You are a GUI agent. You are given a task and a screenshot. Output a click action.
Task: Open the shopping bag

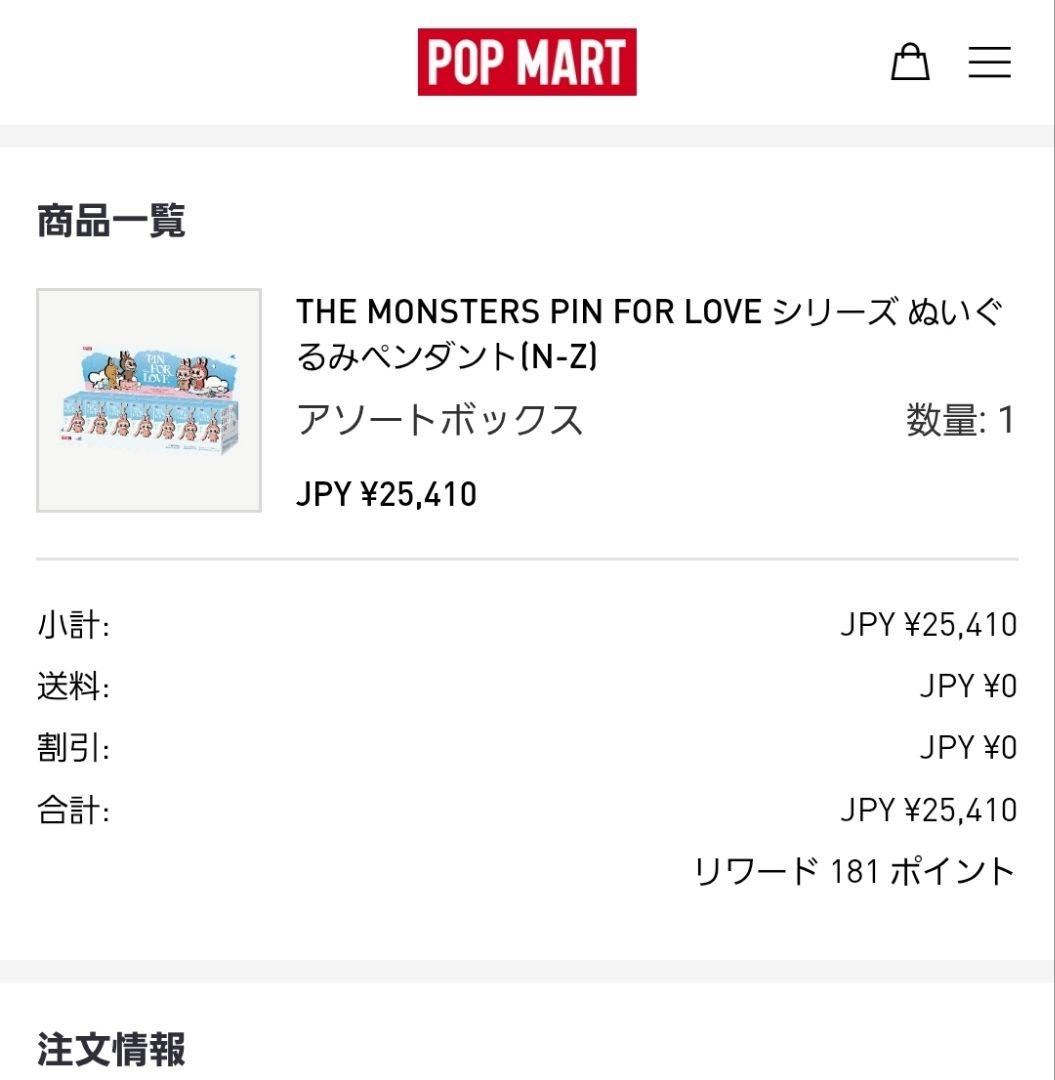click(x=909, y=62)
